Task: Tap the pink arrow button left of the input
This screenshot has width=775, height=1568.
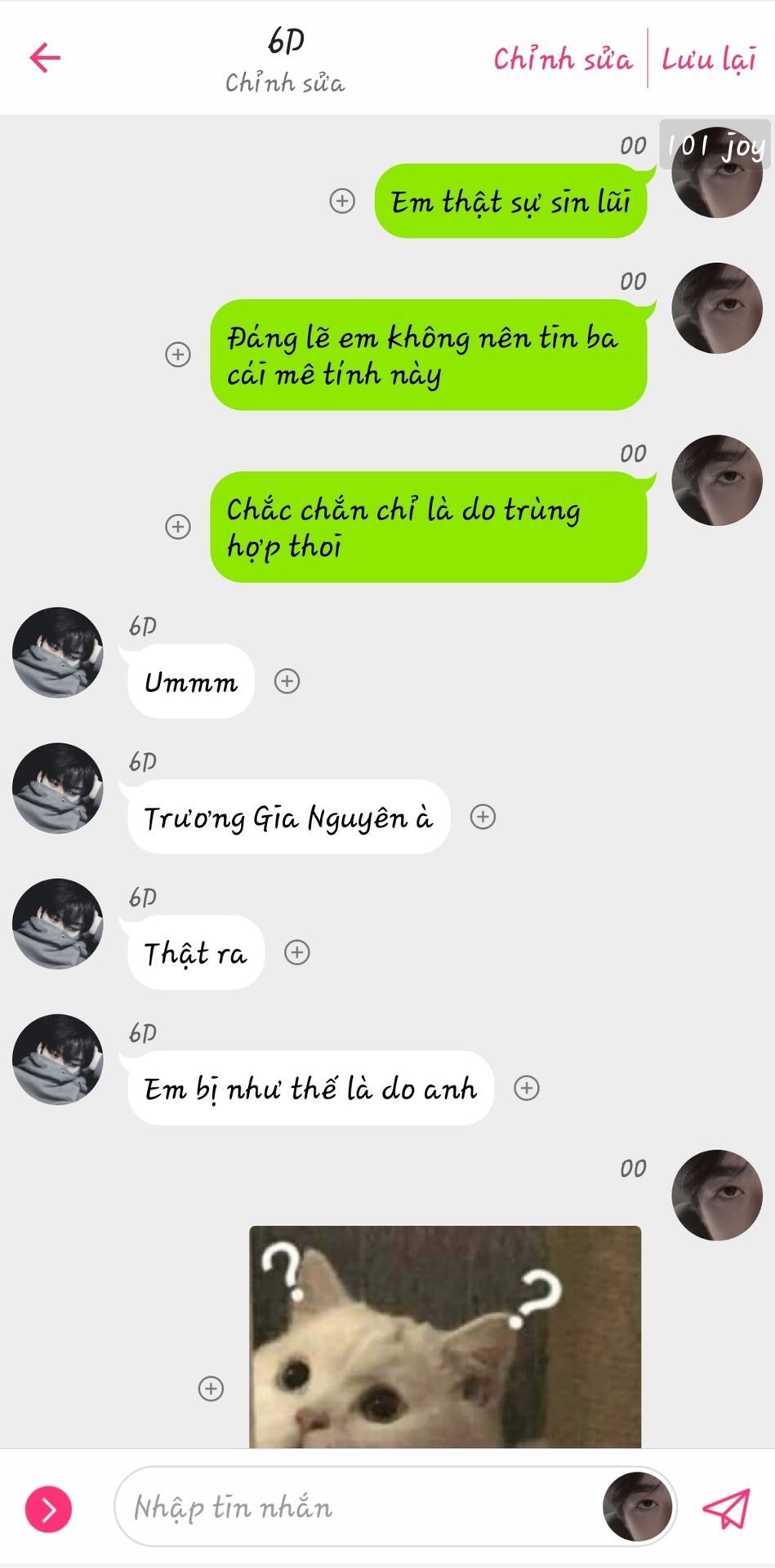Action: 49,1509
